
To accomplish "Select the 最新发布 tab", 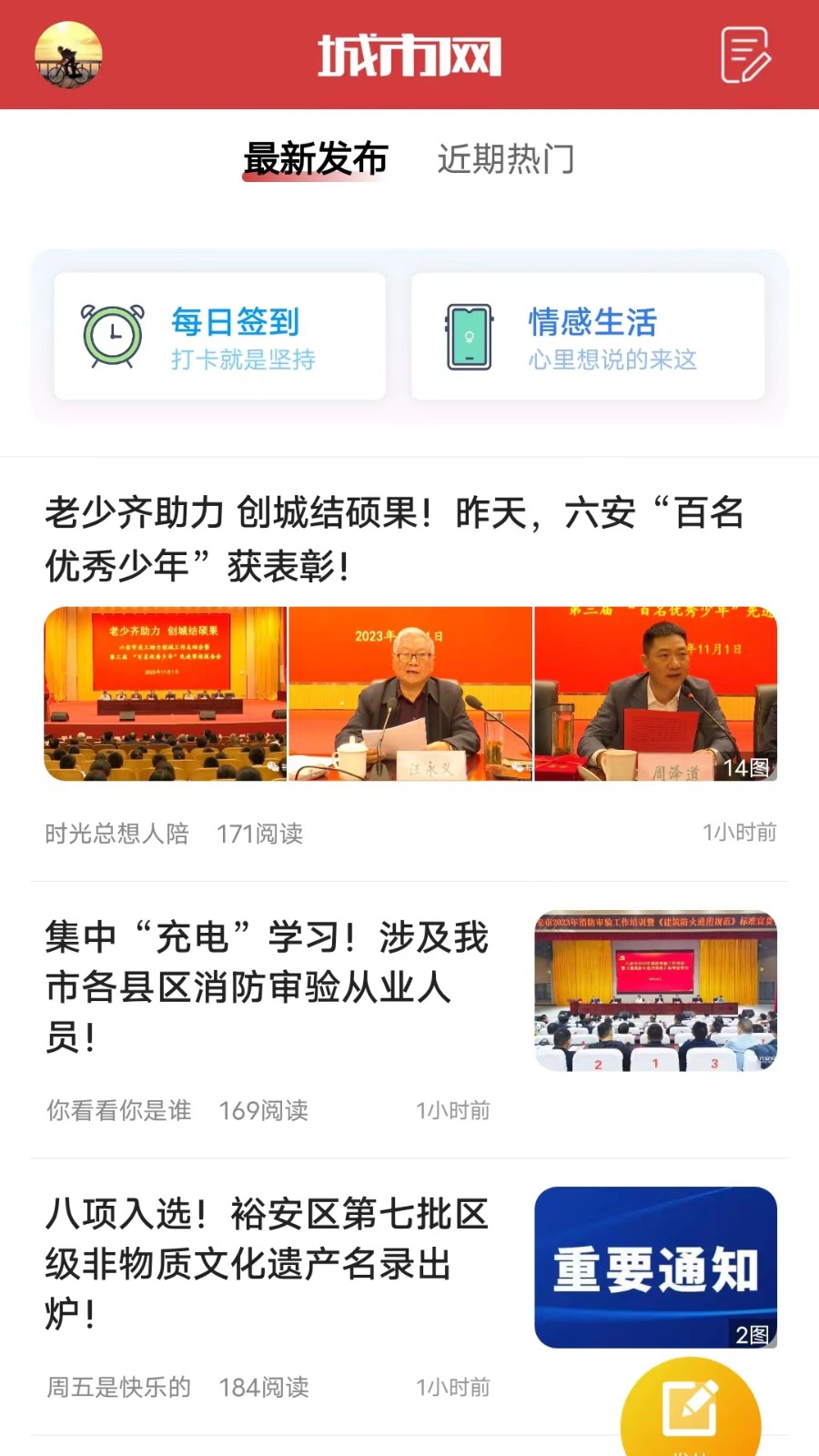I will point(315,157).
